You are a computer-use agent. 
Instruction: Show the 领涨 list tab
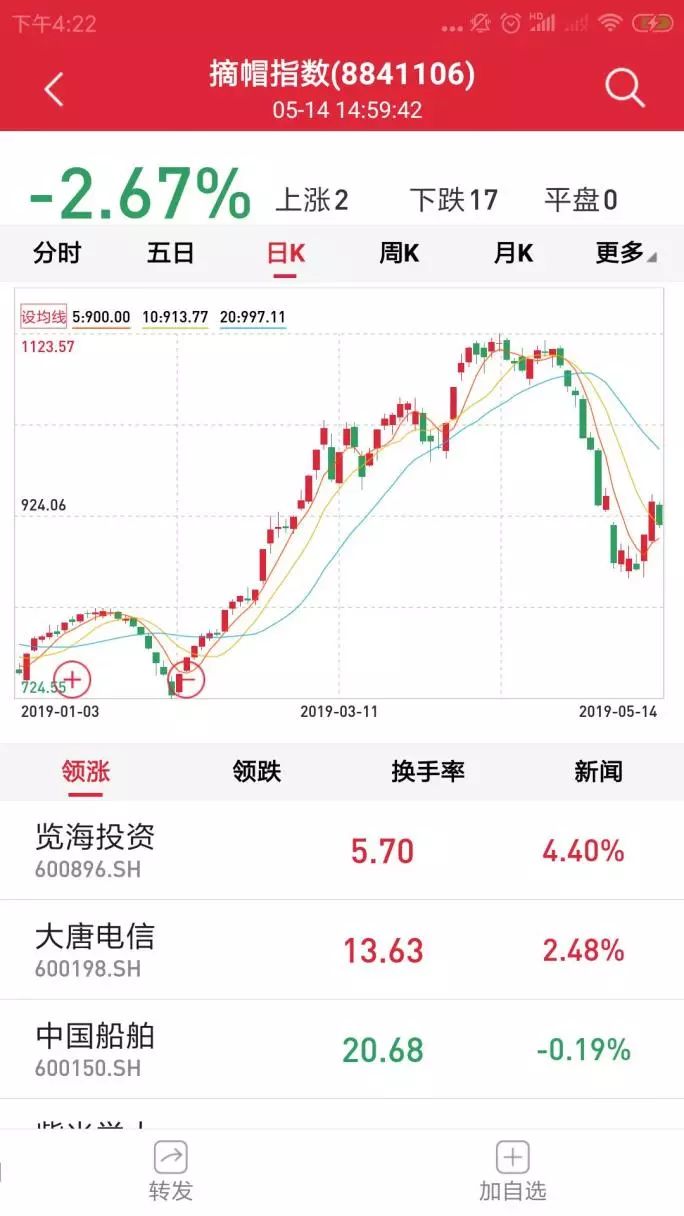86,771
